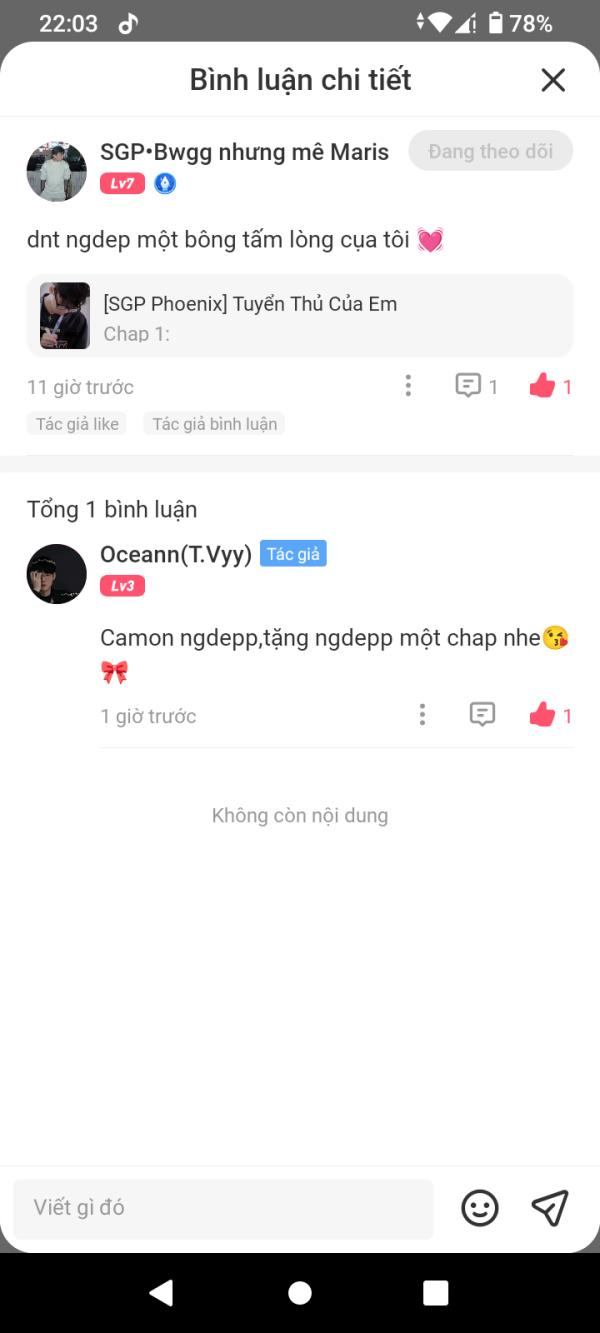600x1333 pixels.
Task: Send the comment with paper plane icon
Action: [550, 1208]
